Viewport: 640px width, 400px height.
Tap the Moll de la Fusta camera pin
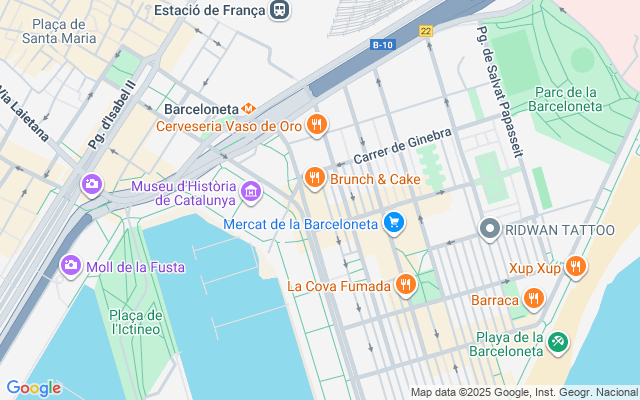(71, 266)
